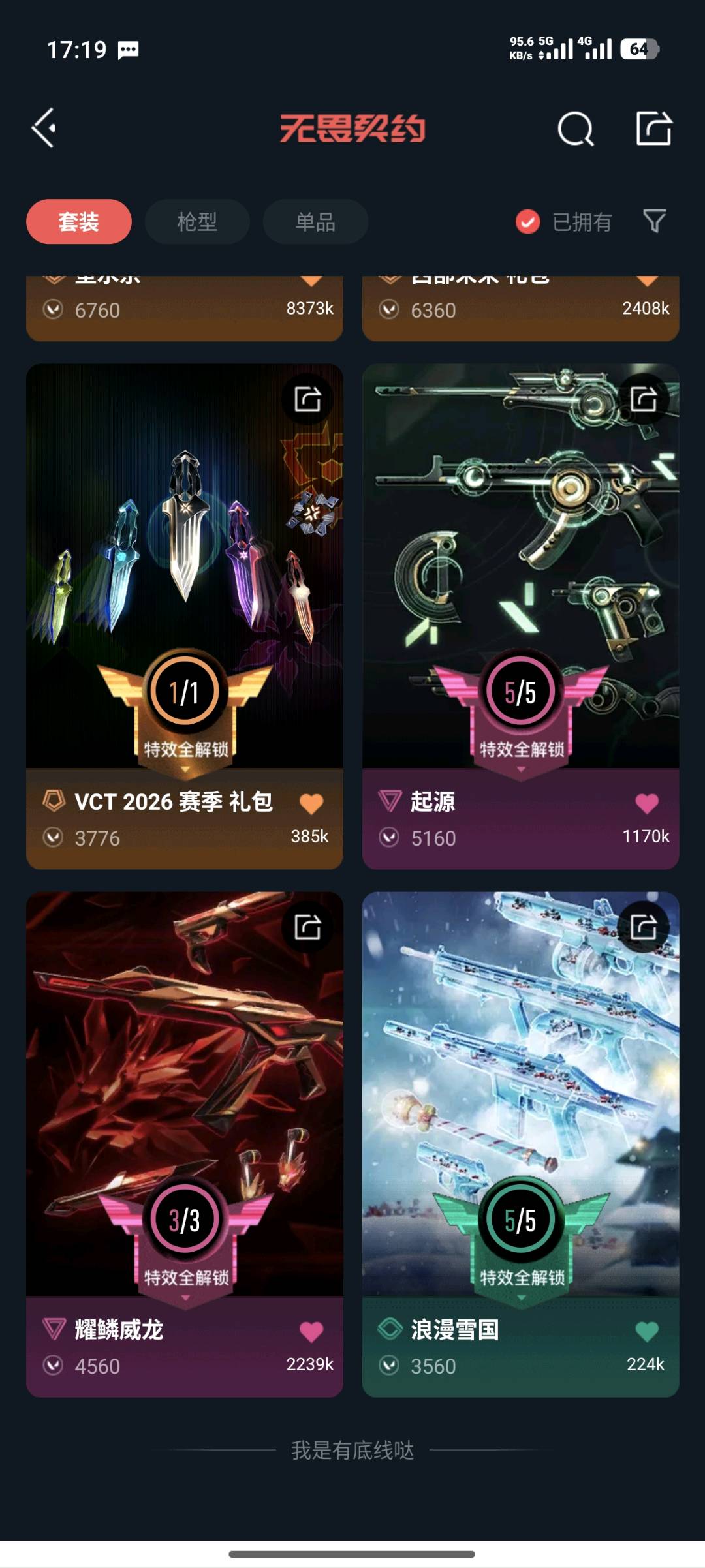This screenshot has height=1568, width=705.
Task: Select the 套装 tab
Action: [x=79, y=222]
